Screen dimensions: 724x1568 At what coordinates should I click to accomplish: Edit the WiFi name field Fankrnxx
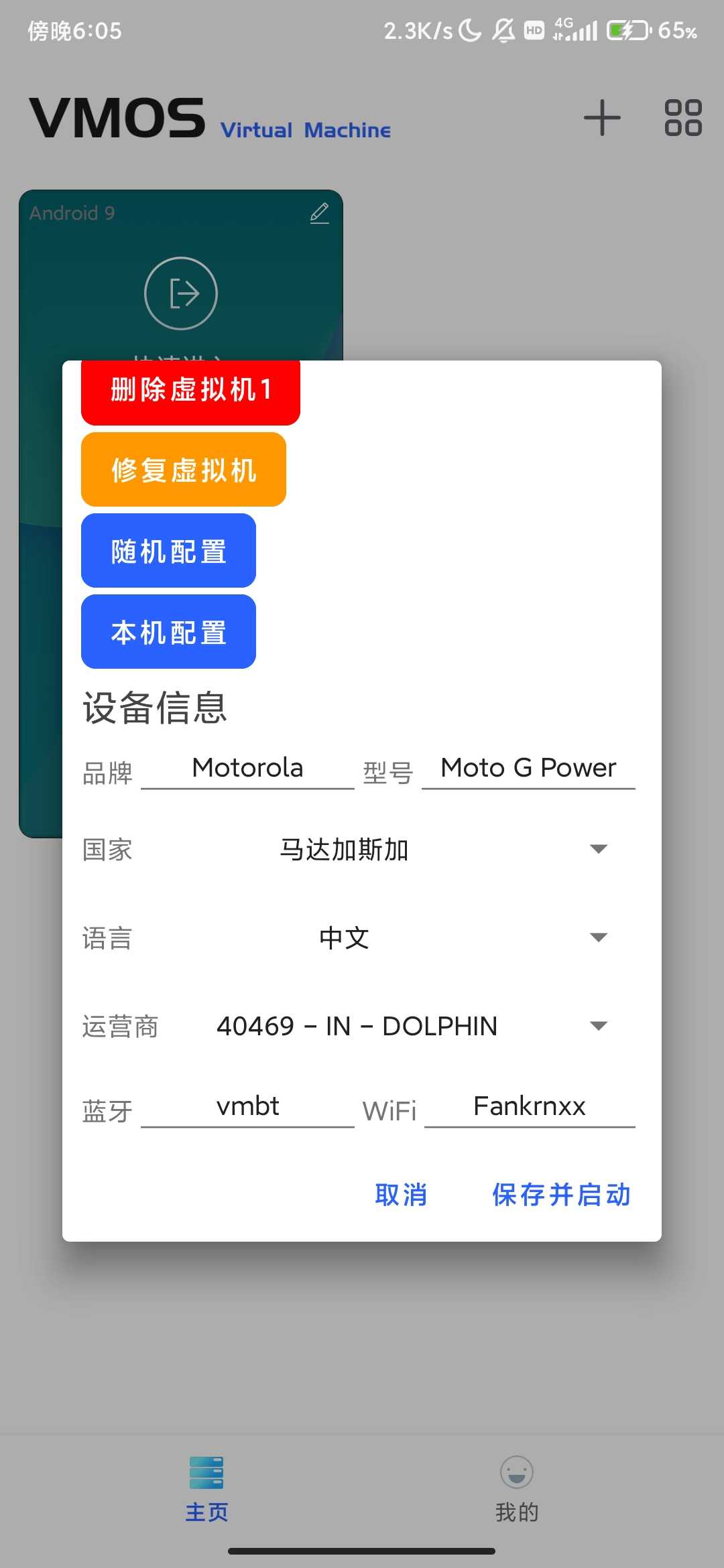pos(529,1106)
